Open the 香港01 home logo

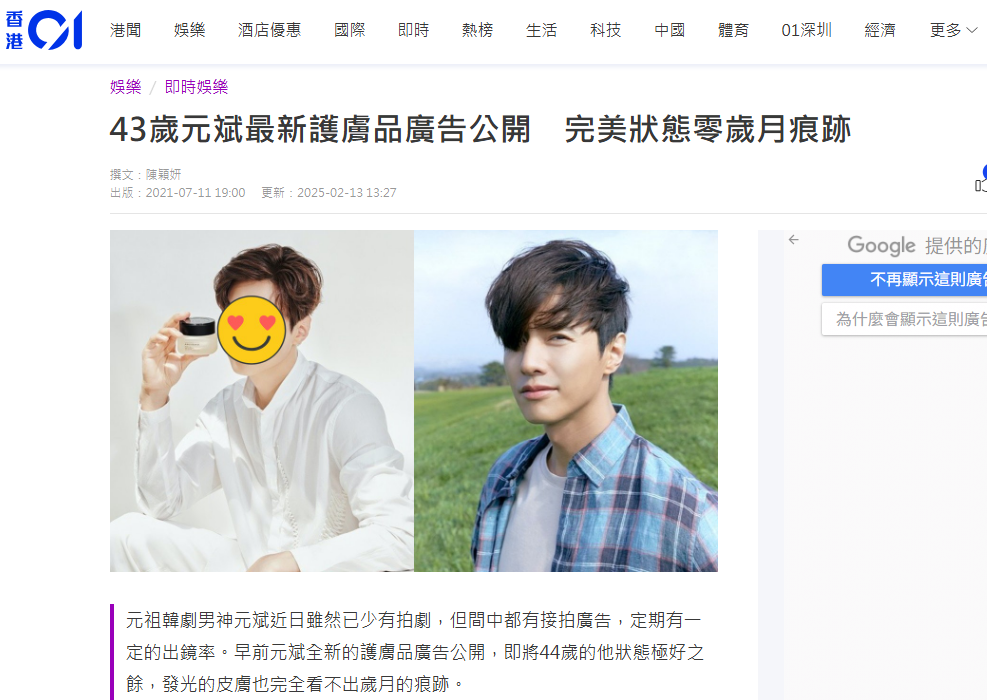[44, 31]
